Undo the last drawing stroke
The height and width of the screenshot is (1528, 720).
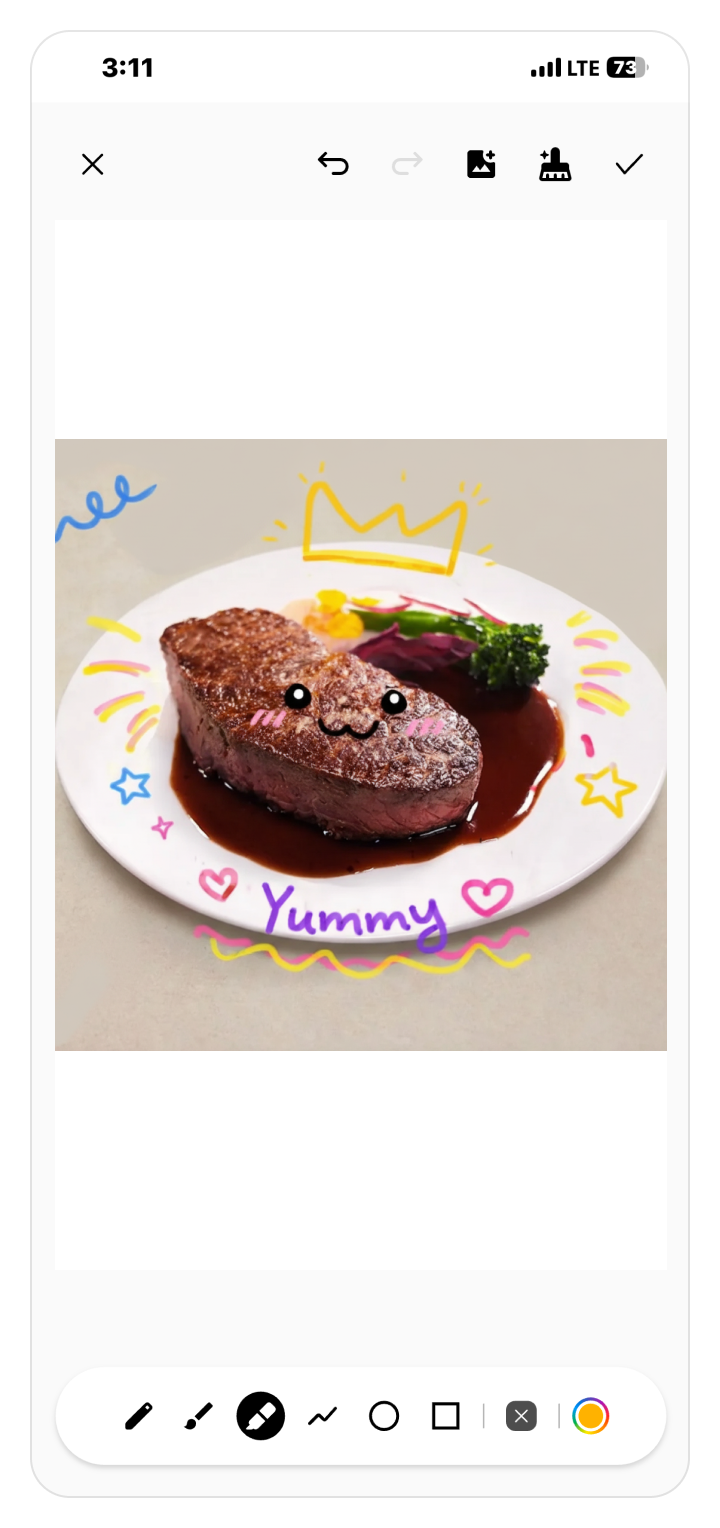pos(333,164)
